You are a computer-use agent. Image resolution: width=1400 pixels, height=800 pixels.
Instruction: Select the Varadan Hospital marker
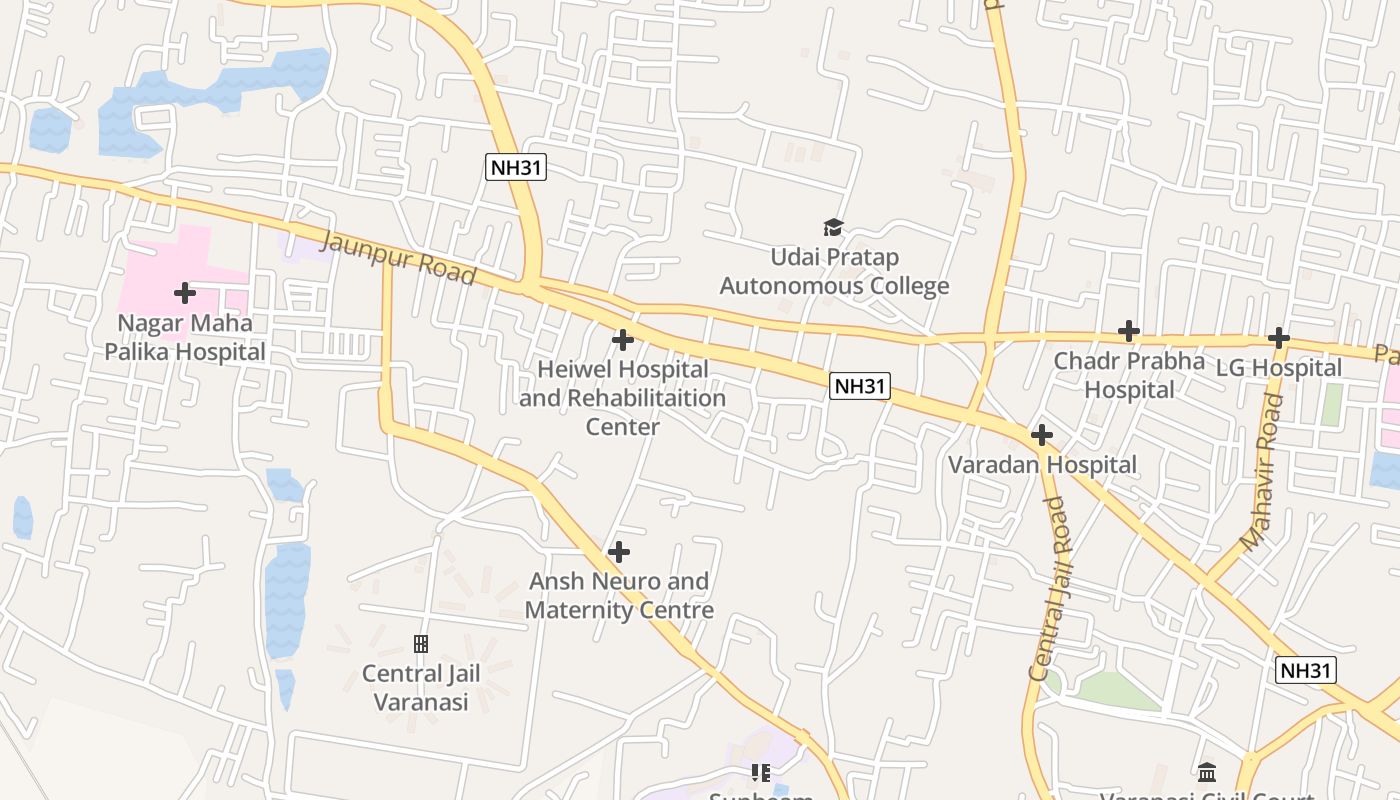[x=1042, y=435]
